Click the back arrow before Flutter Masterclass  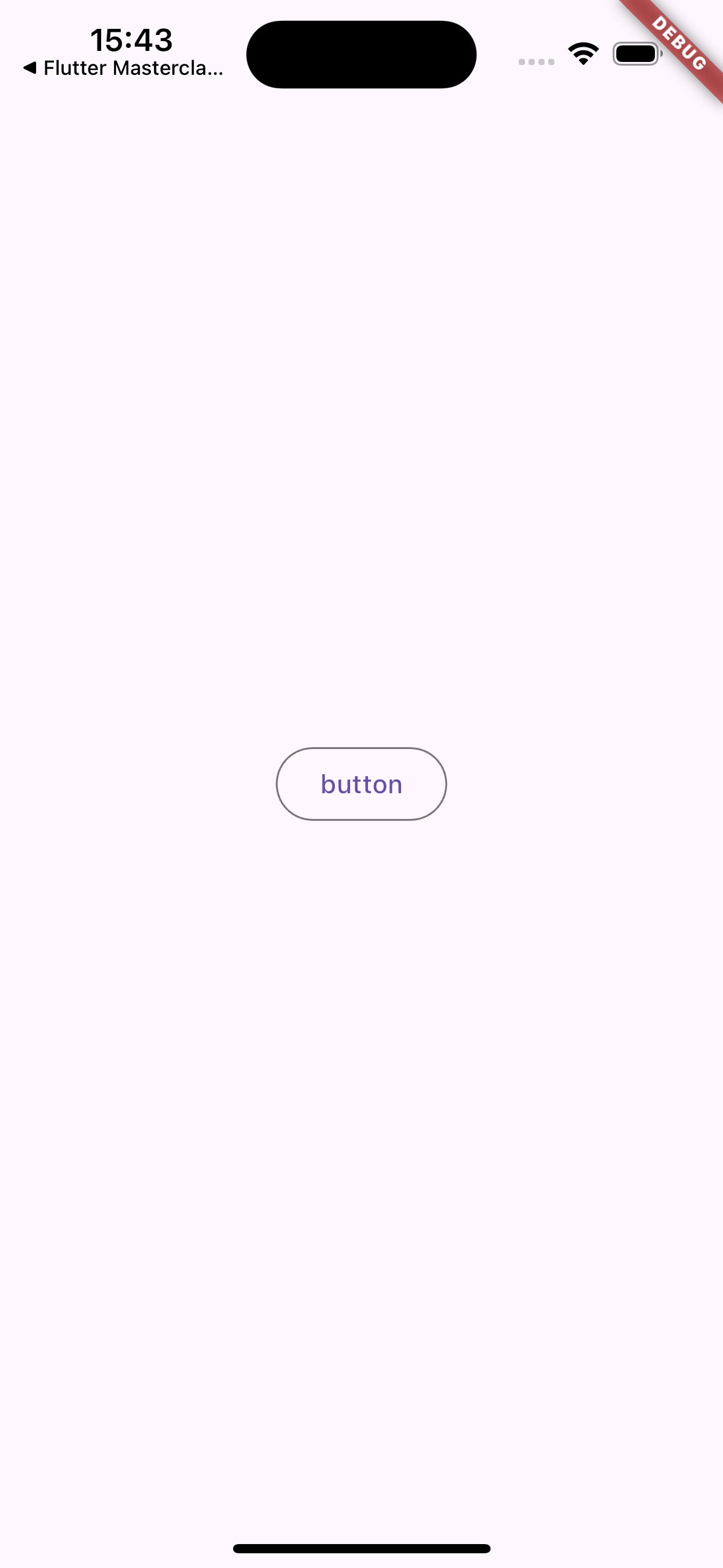point(31,69)
